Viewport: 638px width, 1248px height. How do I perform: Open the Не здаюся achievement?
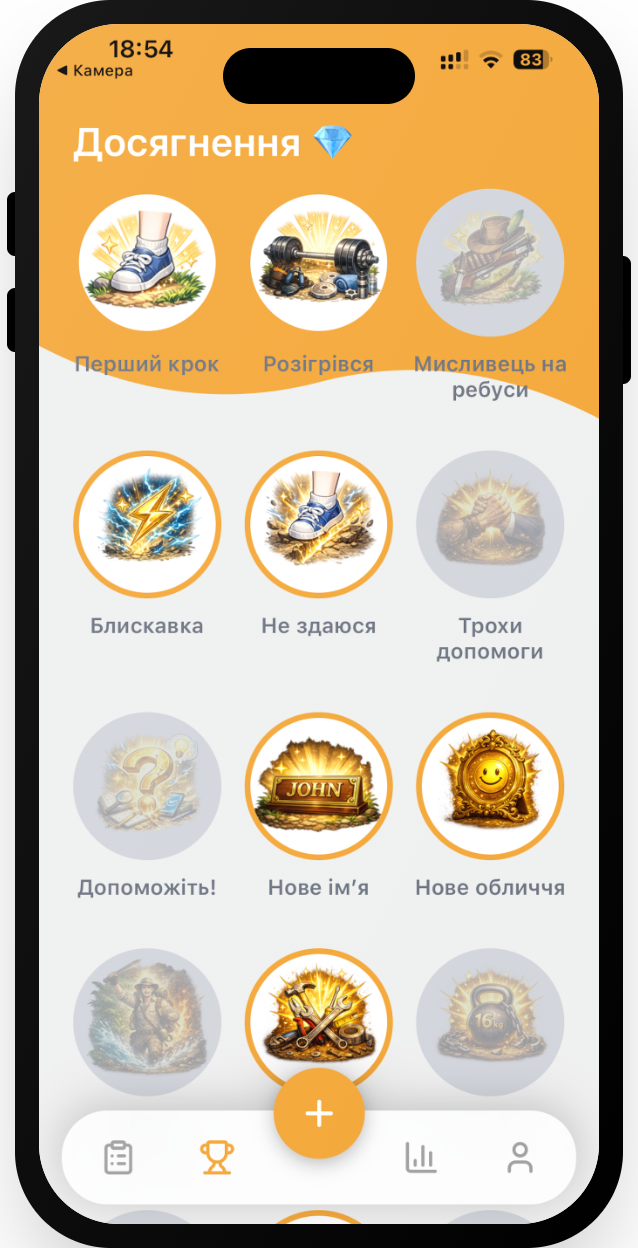pyautogui.click(x=318, y=525)
